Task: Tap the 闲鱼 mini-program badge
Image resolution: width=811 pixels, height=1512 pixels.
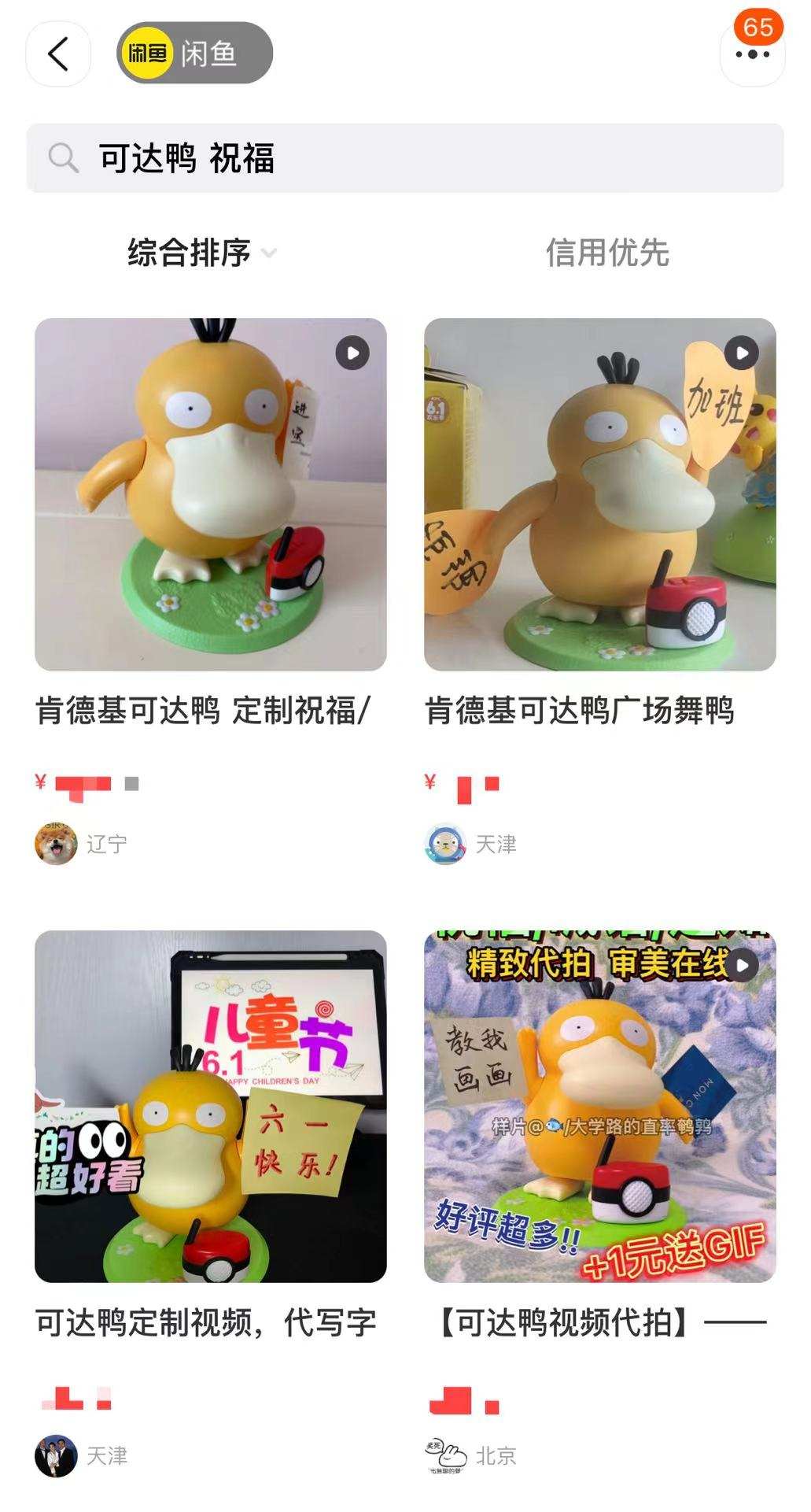Action: 194,54
